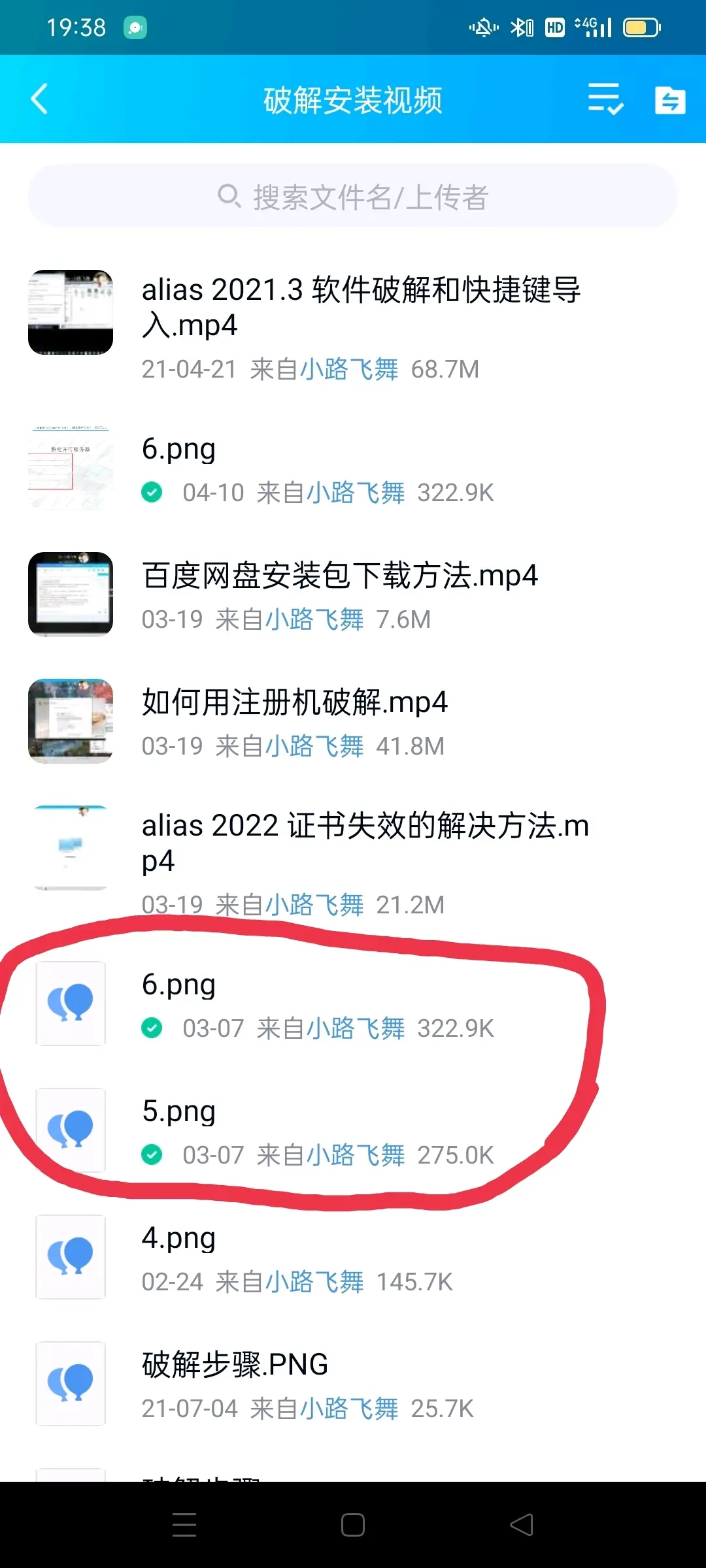
Task: Open the multi-select list icon
Action: [x=605, y=99]
